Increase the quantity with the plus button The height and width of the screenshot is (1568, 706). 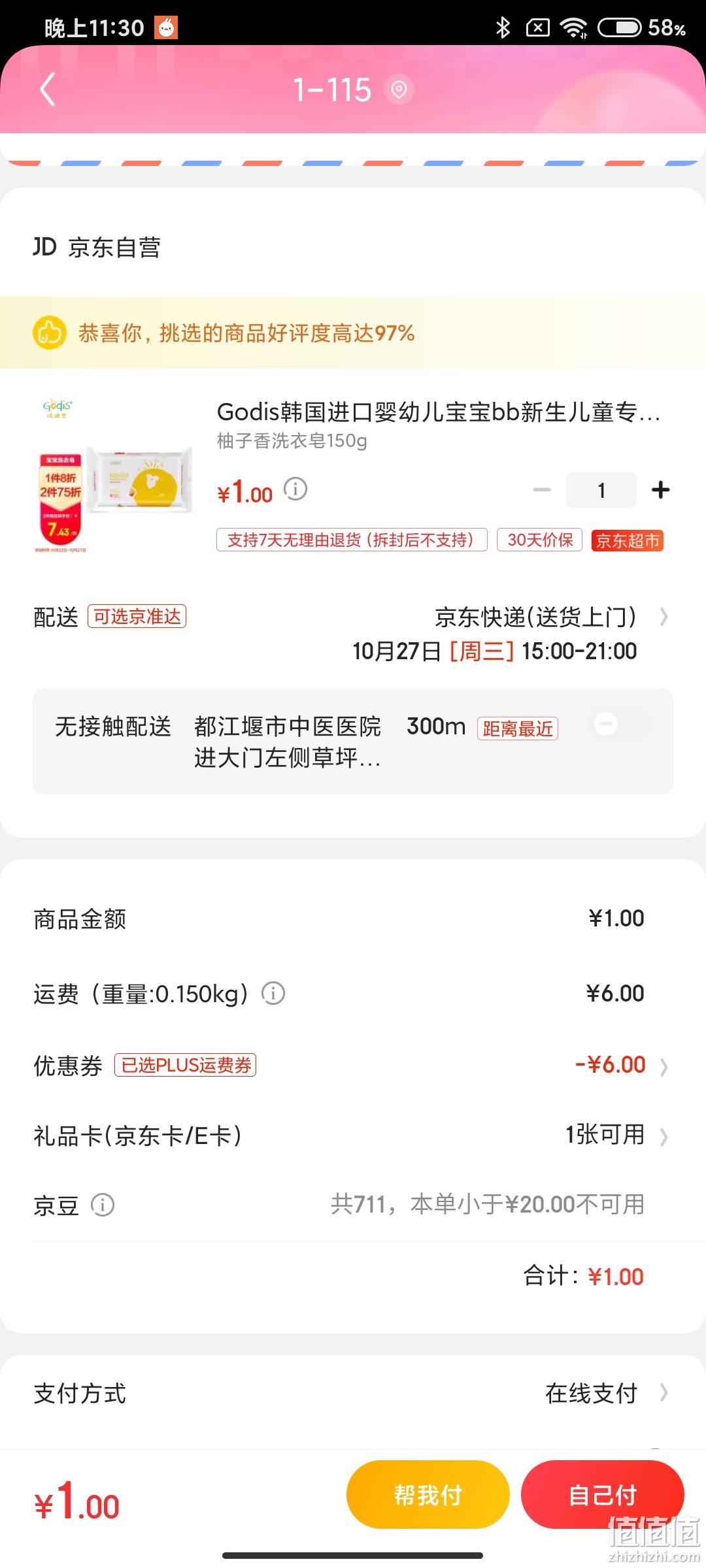[660, 489]
